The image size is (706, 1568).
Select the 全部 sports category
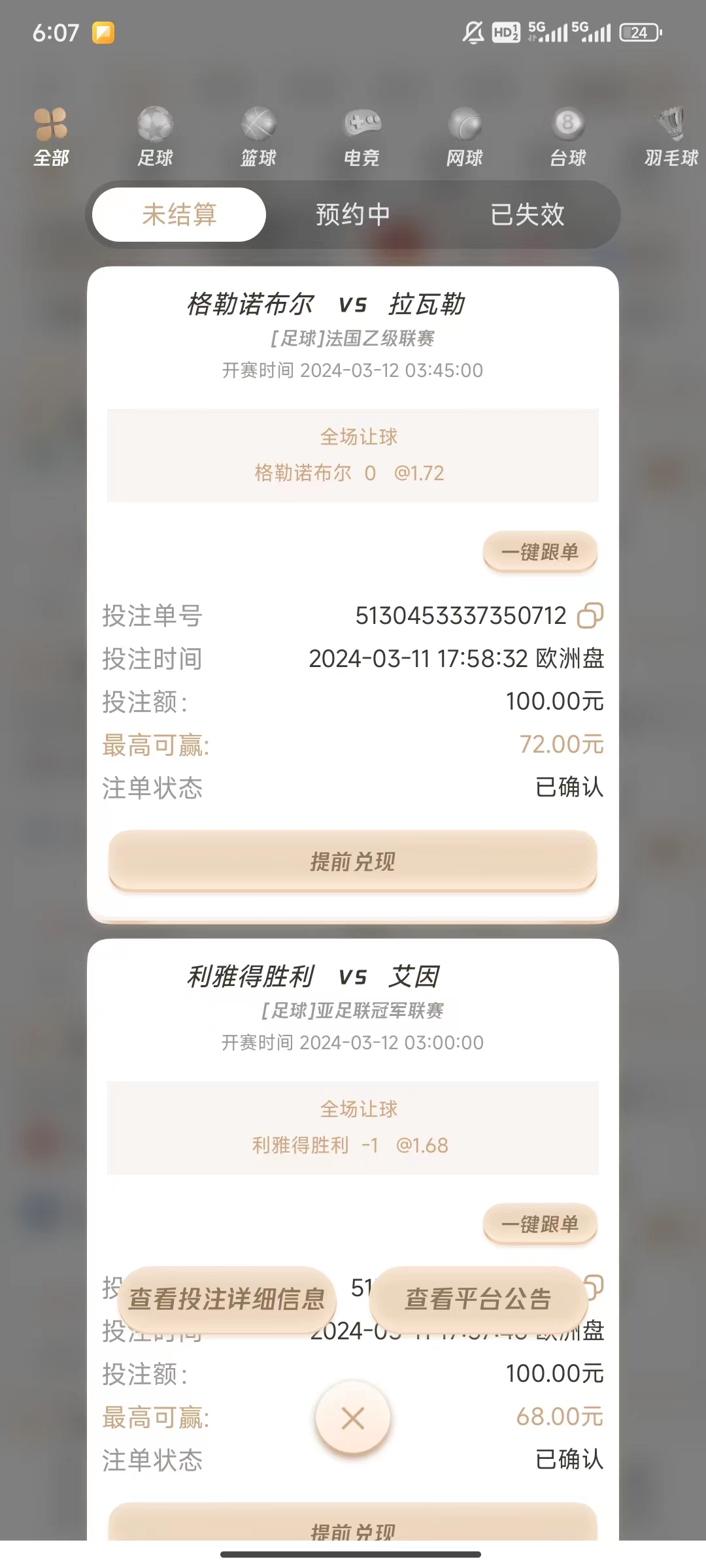51,136
